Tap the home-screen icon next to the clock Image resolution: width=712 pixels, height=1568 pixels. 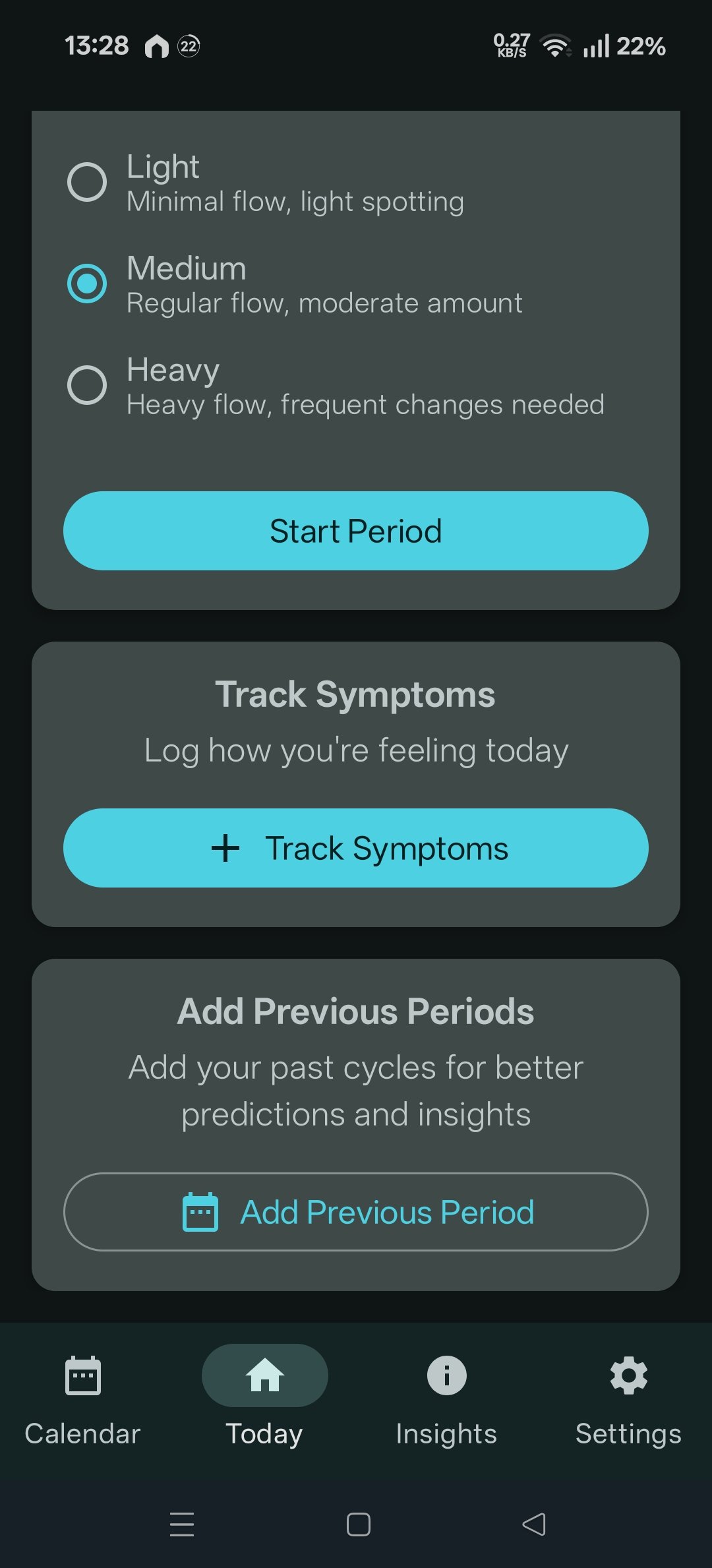point(160,46)
